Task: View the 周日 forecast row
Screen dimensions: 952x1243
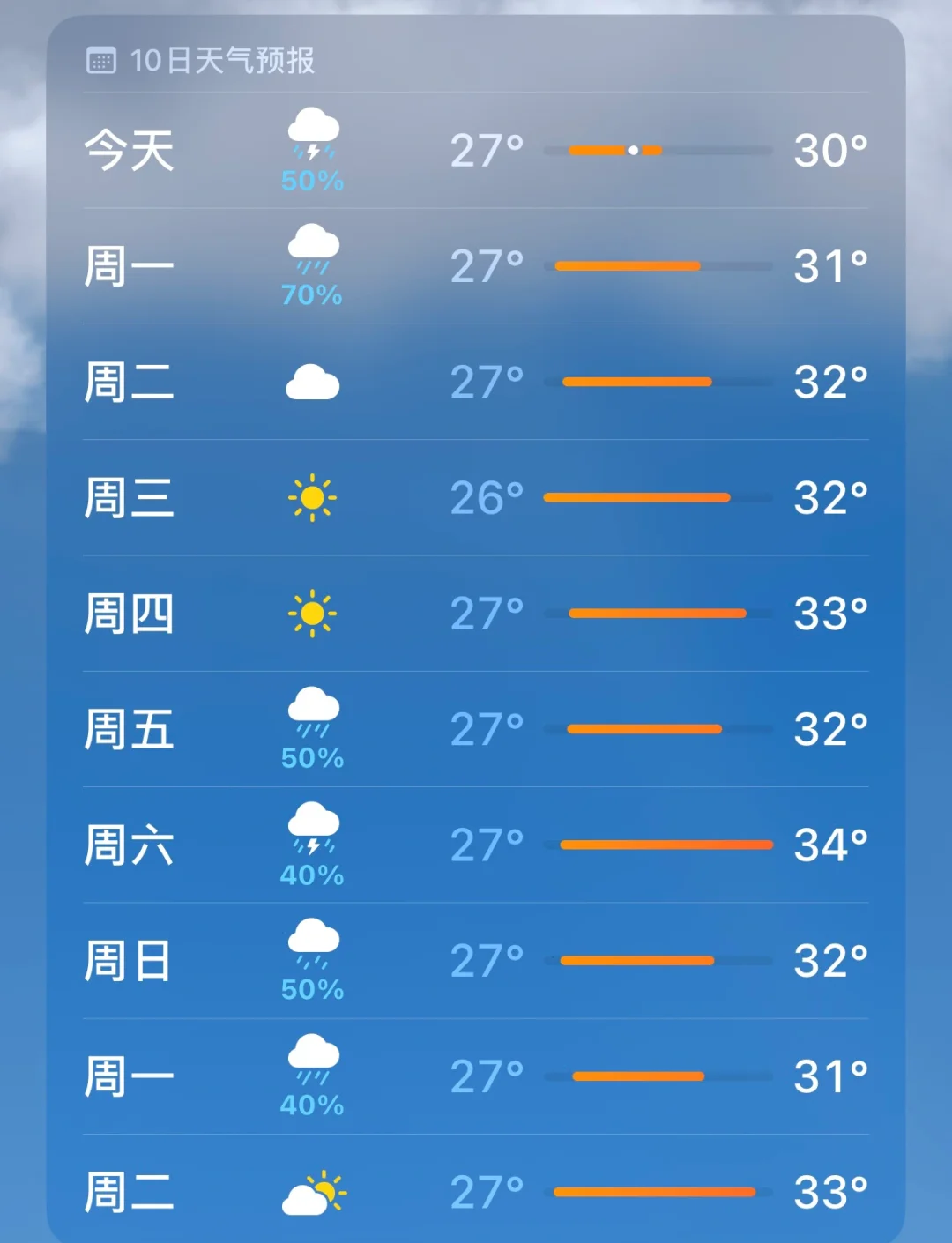Action: pyautogui.click(x=476, y=961)
